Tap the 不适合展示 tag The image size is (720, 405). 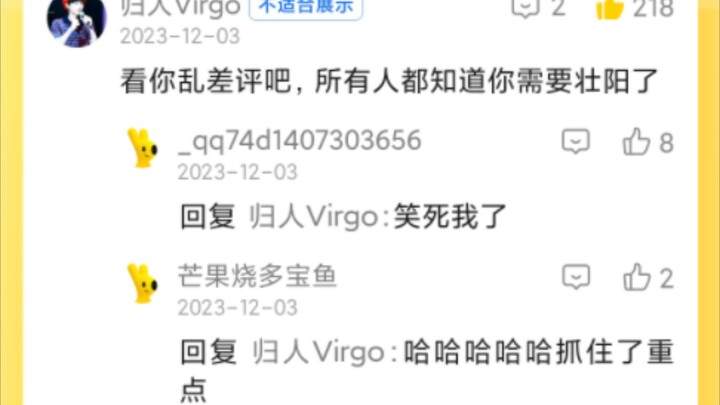coord(310,8)
